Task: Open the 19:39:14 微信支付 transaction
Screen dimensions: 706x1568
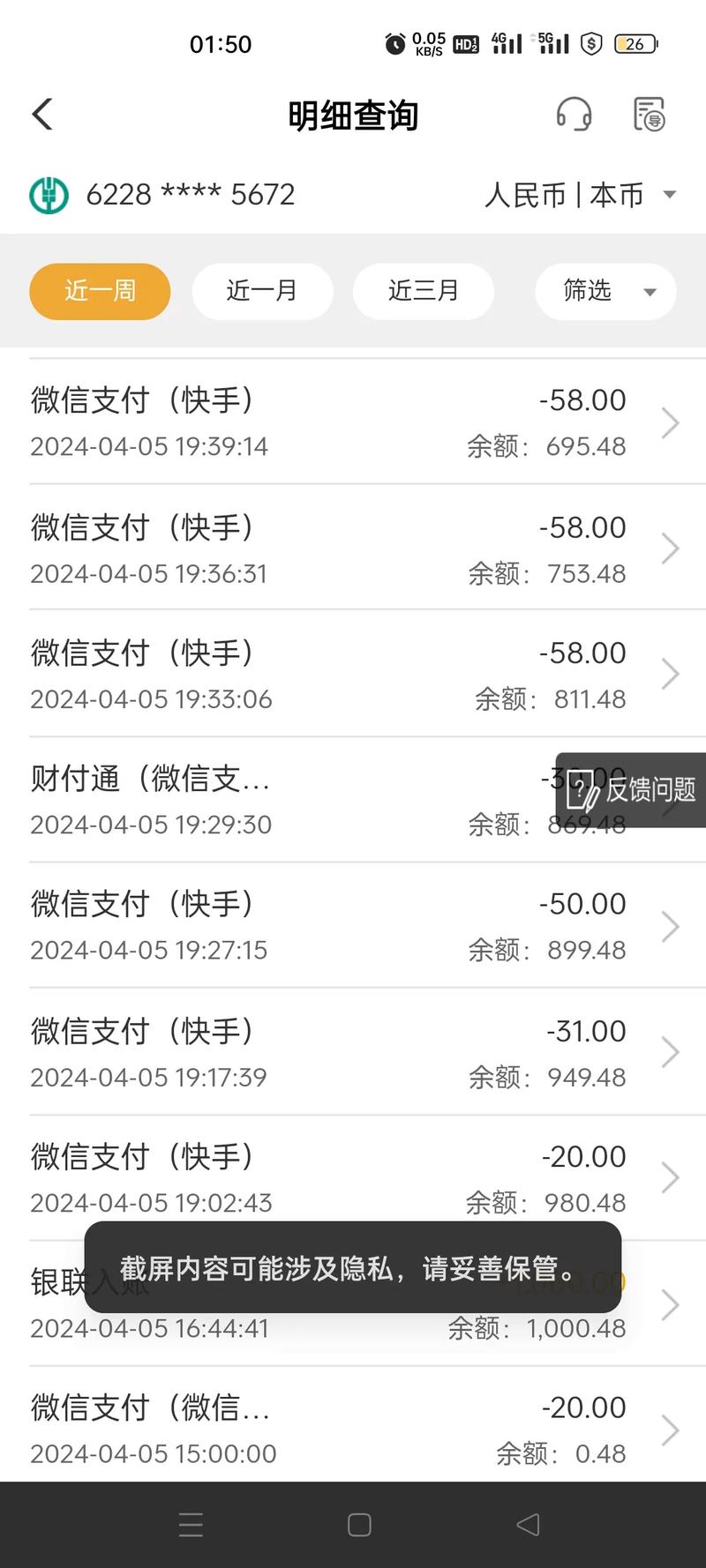Action: point(353,422)
